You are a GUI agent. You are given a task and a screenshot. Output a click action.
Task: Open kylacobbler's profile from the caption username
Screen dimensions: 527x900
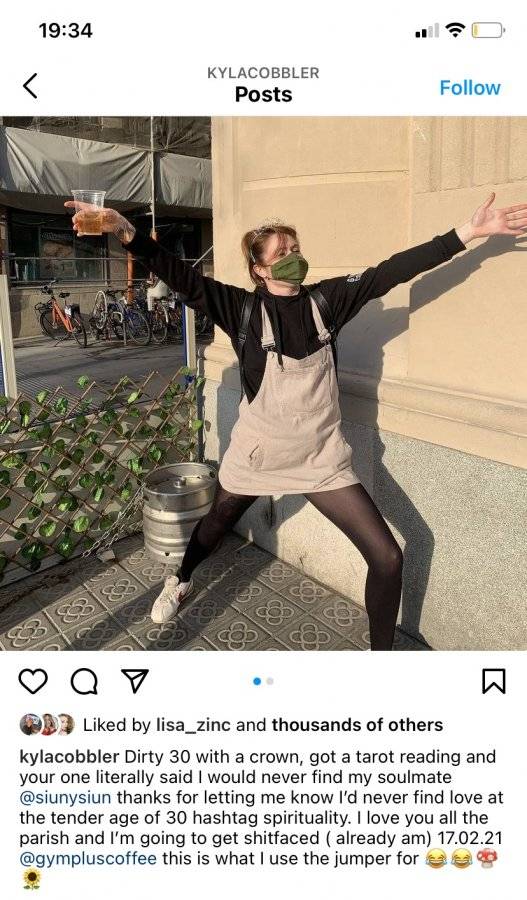[69, 757]
